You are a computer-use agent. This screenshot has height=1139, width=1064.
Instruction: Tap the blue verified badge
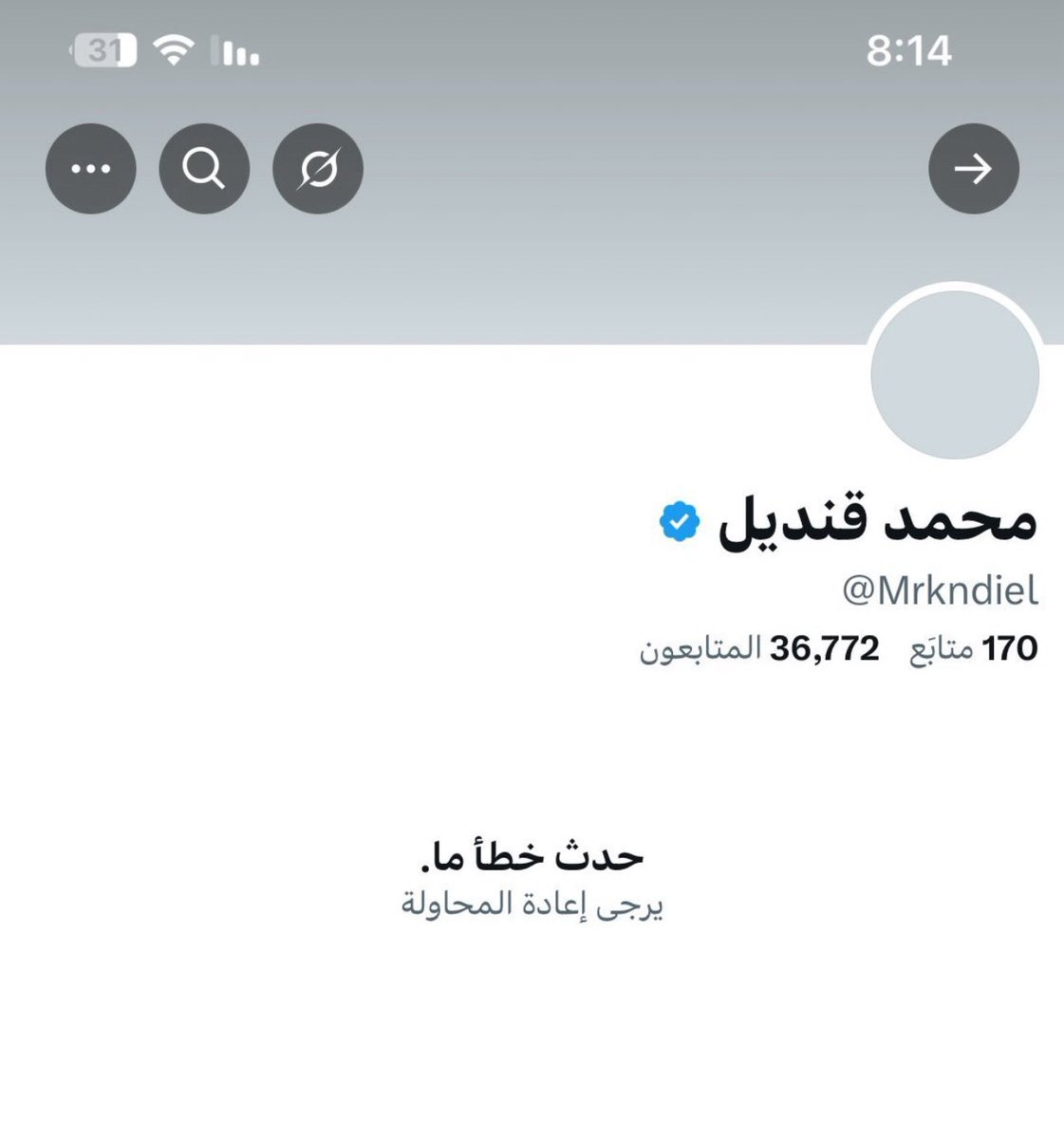click(x=680, y=522)
